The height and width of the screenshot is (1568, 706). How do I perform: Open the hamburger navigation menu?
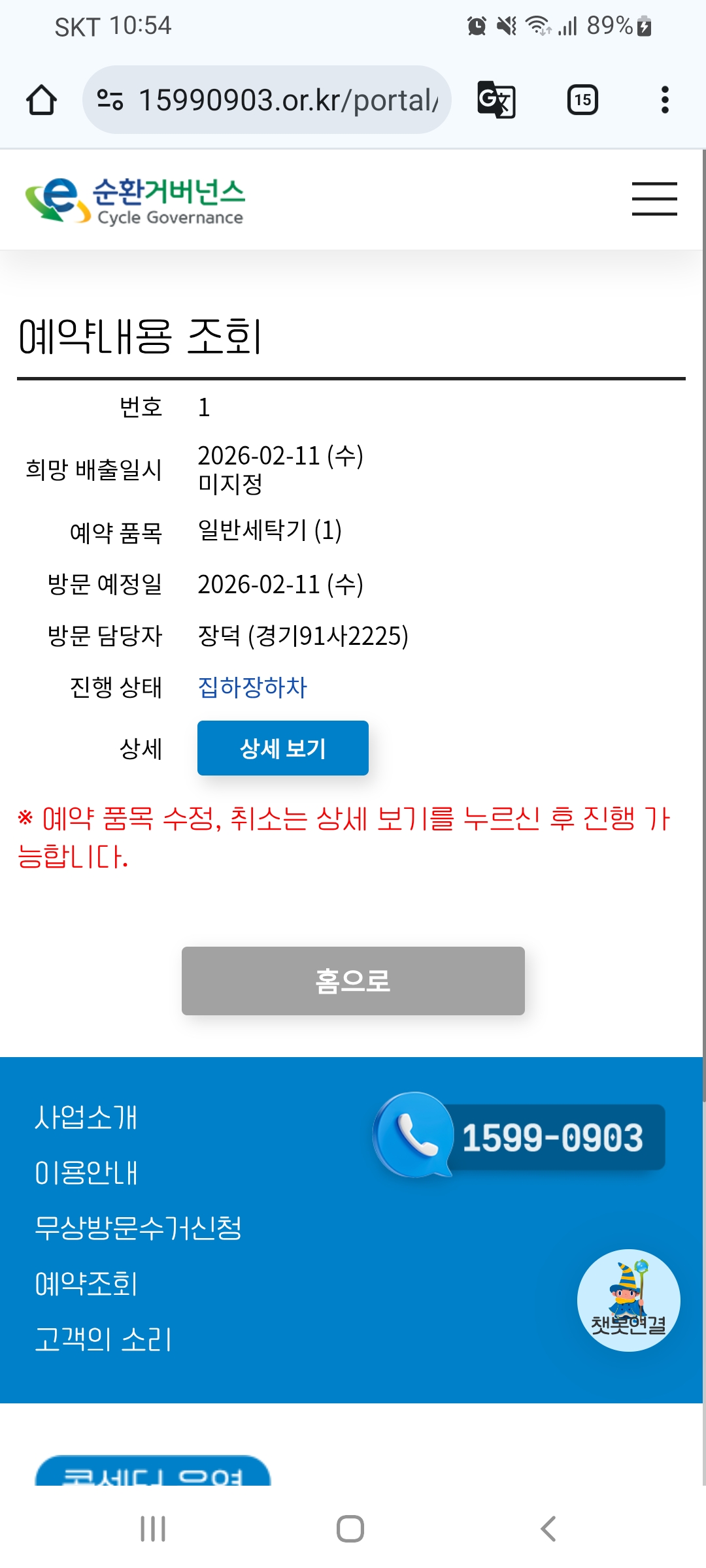654,199
